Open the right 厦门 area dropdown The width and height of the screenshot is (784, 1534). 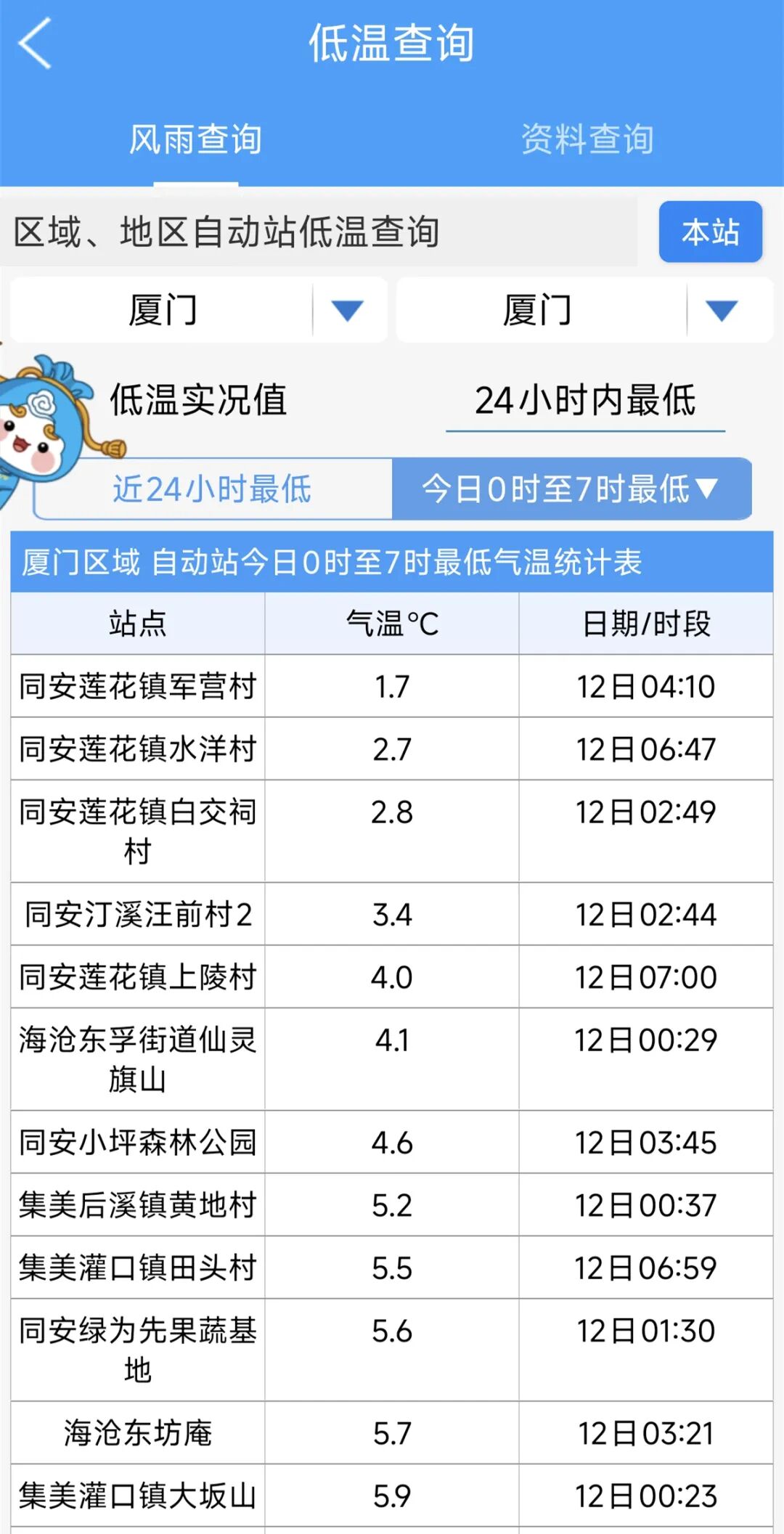[584, 310]
